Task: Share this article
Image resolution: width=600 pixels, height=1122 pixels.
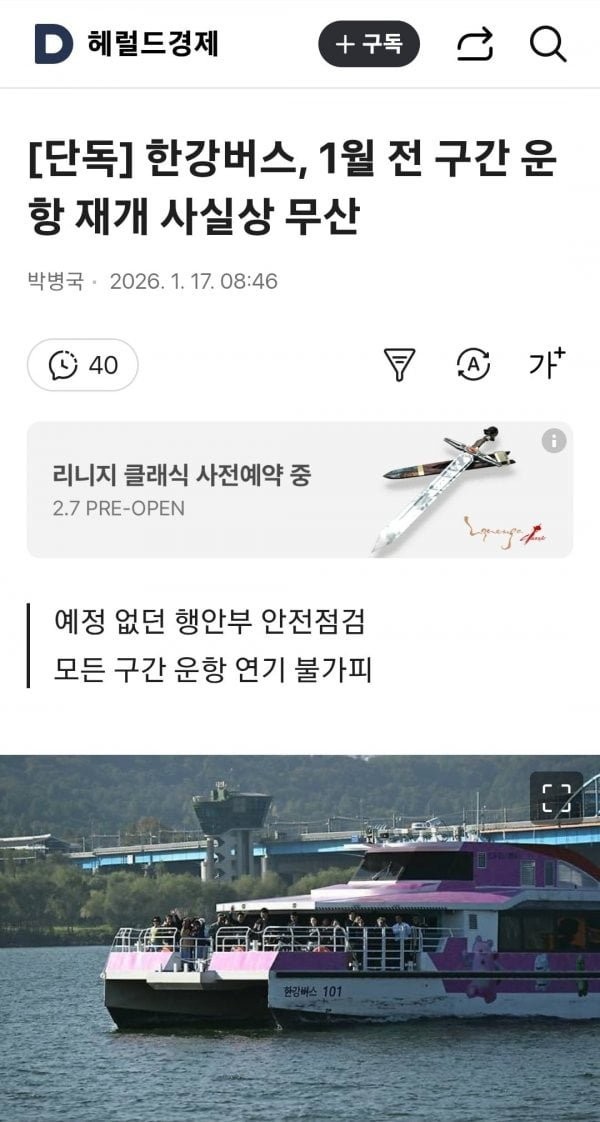Action: click(475, 44)
